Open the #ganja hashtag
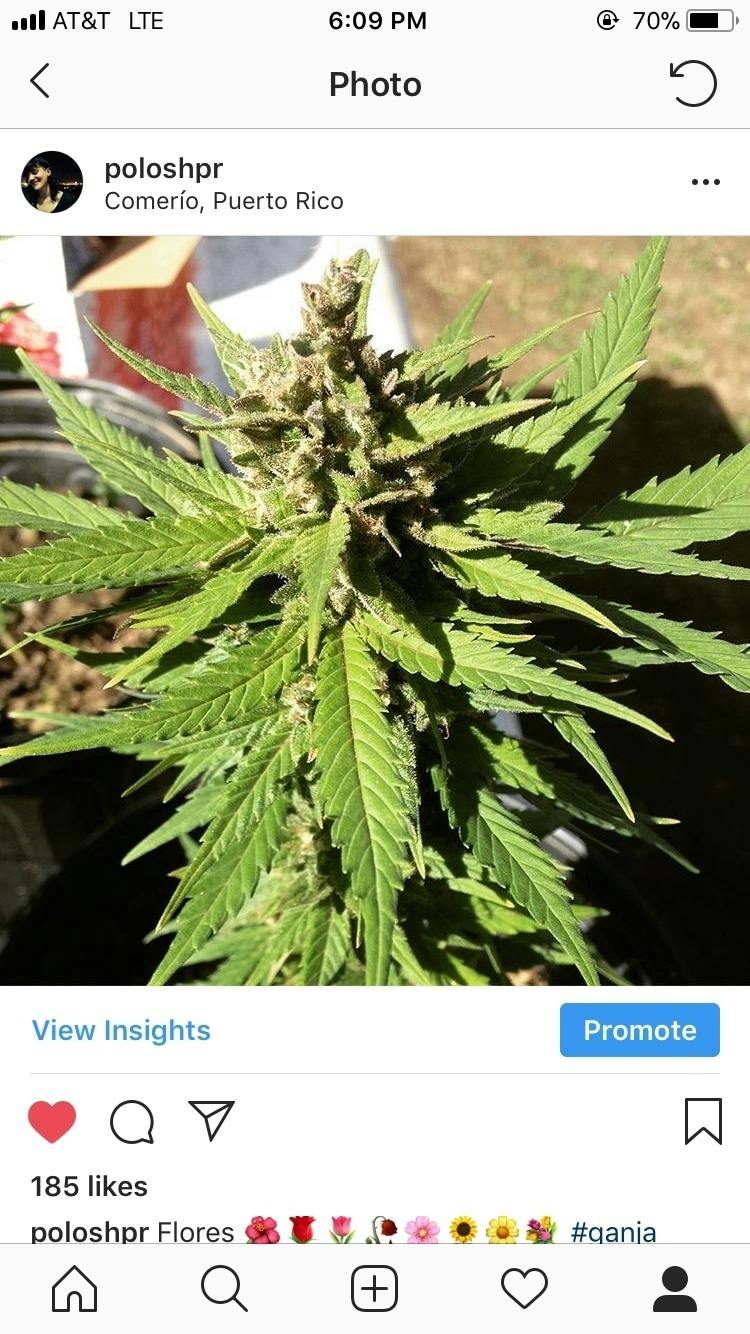The height and width of the screenshot is (1334, 750). pos(613,1231)
